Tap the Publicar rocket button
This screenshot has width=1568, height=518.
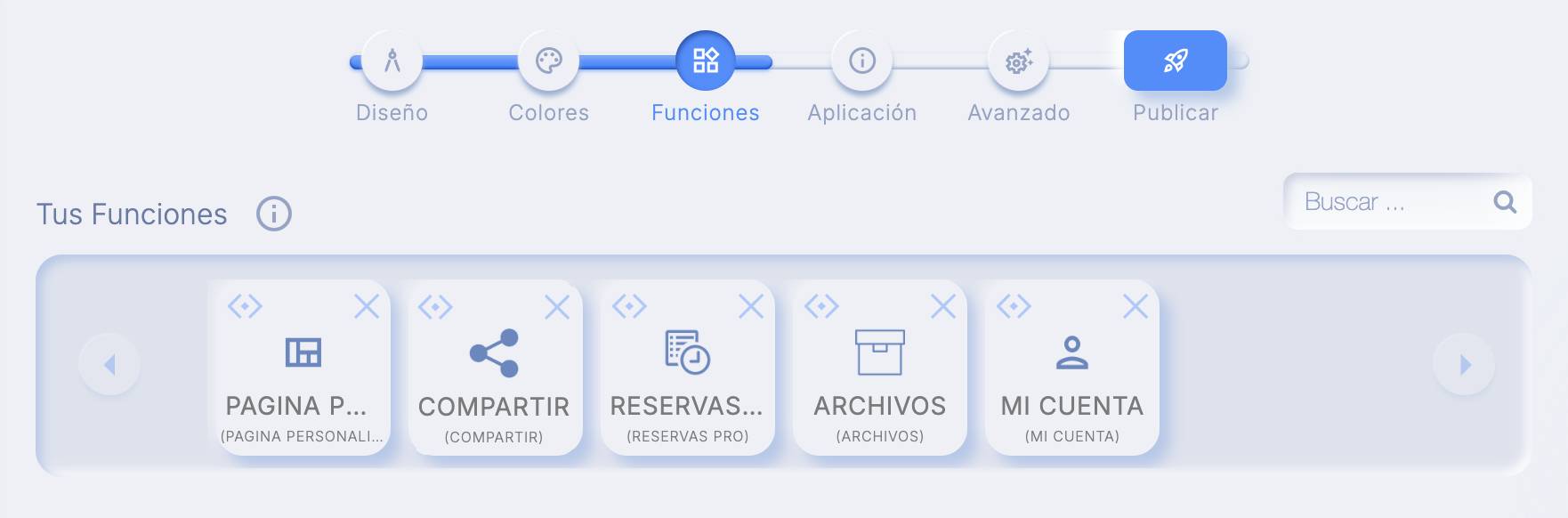click(x=1175, y=61)
